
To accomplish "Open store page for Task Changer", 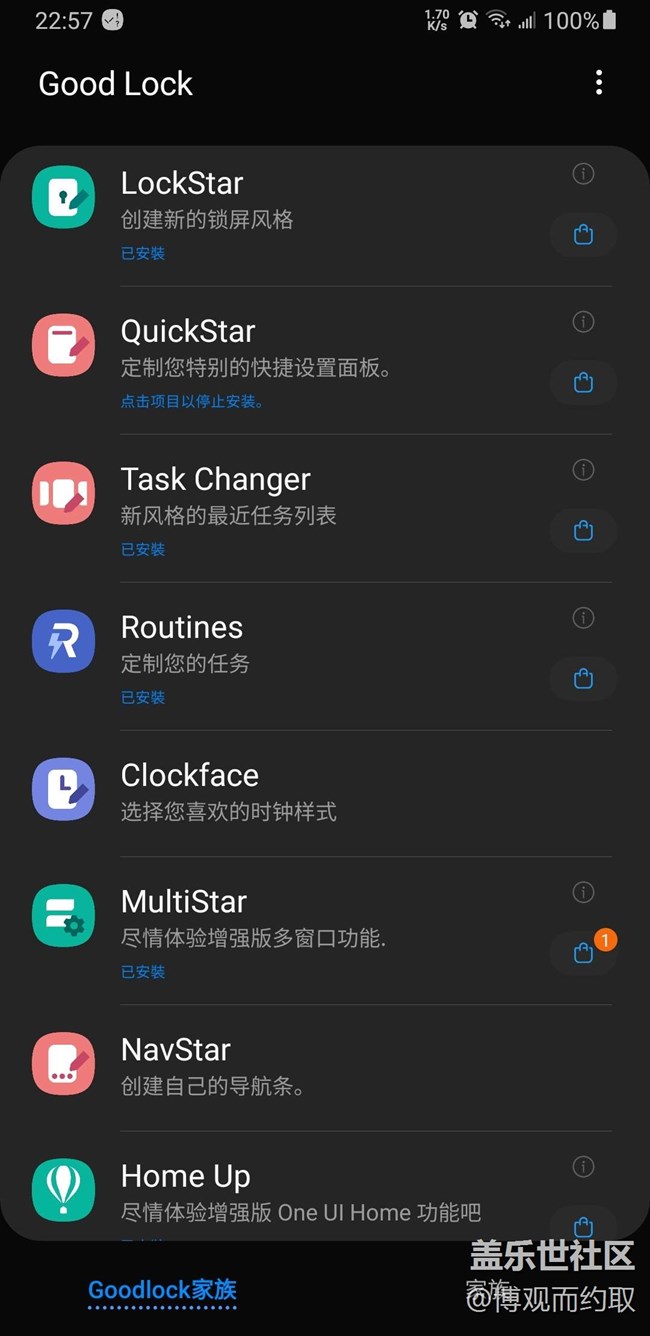I will [x=583, y=531].
